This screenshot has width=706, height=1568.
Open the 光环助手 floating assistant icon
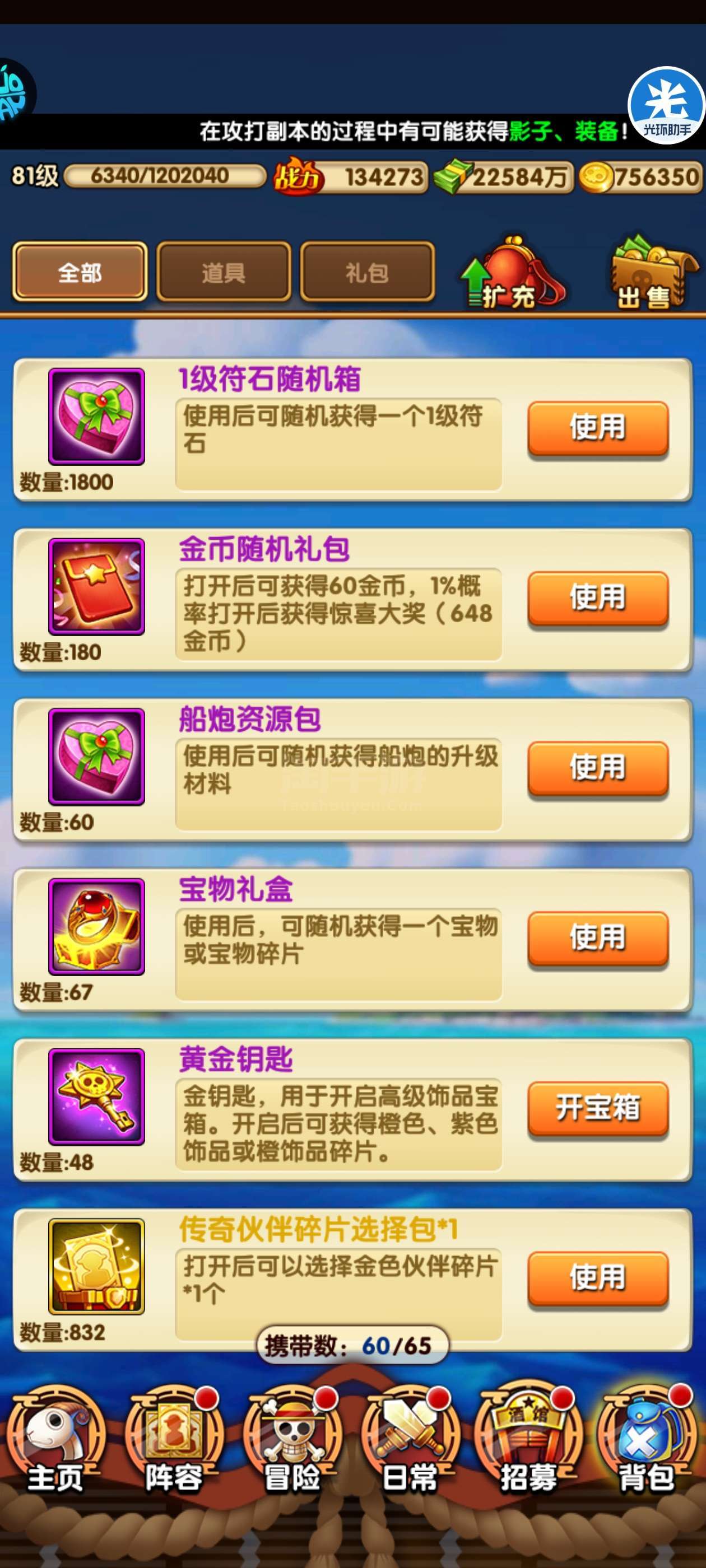tap(666, 105)
